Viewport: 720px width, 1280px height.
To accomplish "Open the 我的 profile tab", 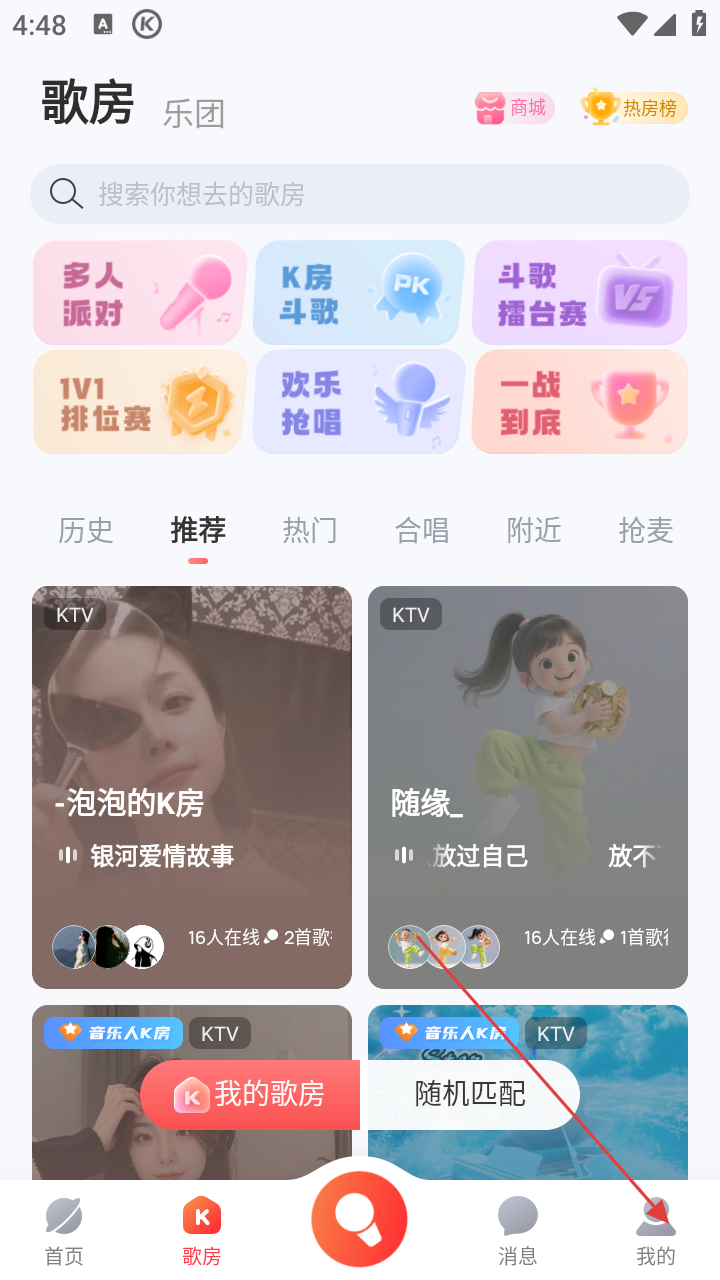I will (x=656, y=1232).
